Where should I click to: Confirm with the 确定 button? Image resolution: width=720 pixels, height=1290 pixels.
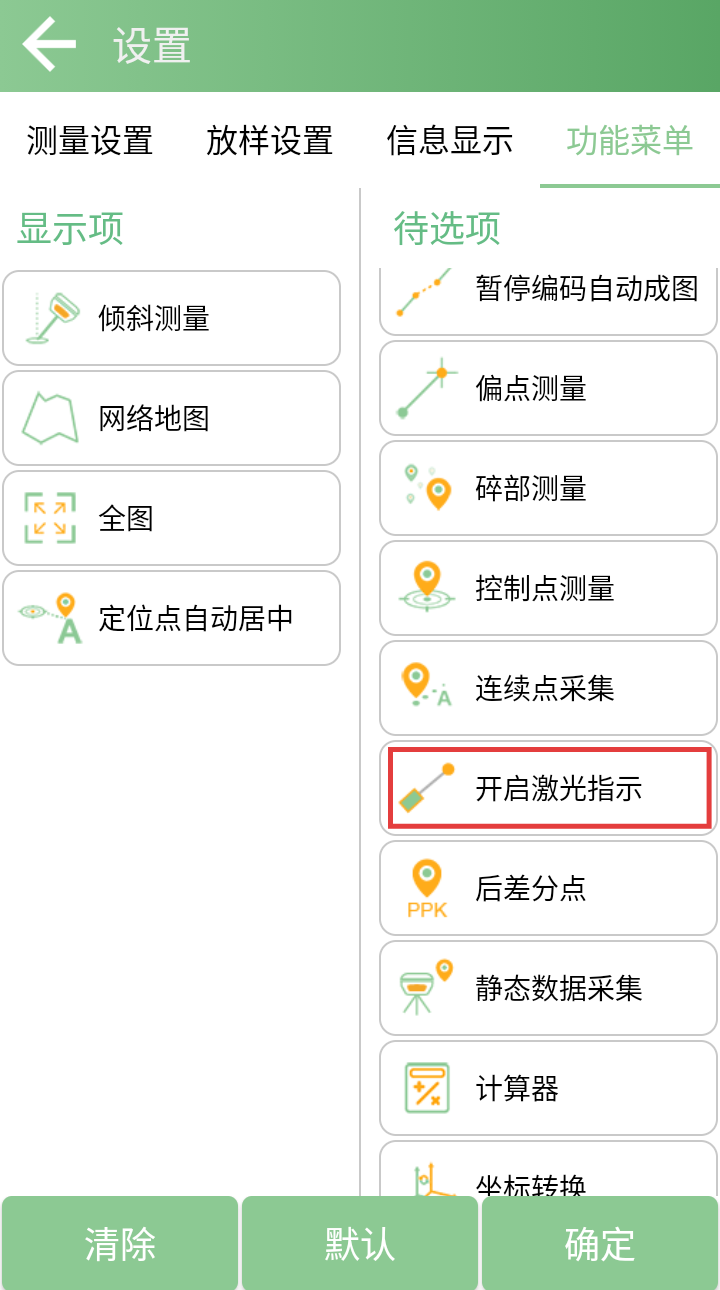click(600, 1243)
